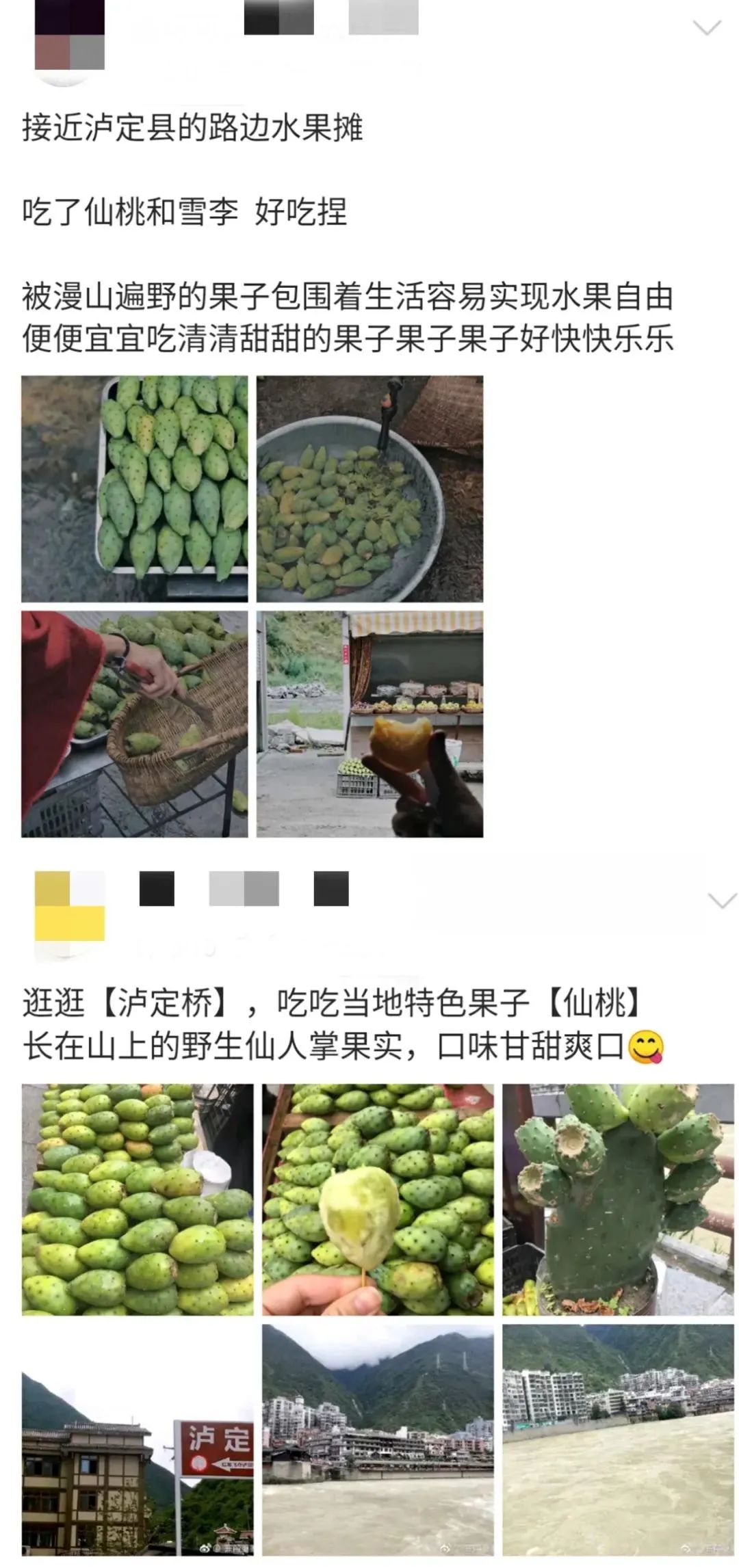The width and height of the screenshot is (739, 1568).
Task: Open the chevron menu on the 泸定县 fruit-stall post
Action: [x=707, y=28]
